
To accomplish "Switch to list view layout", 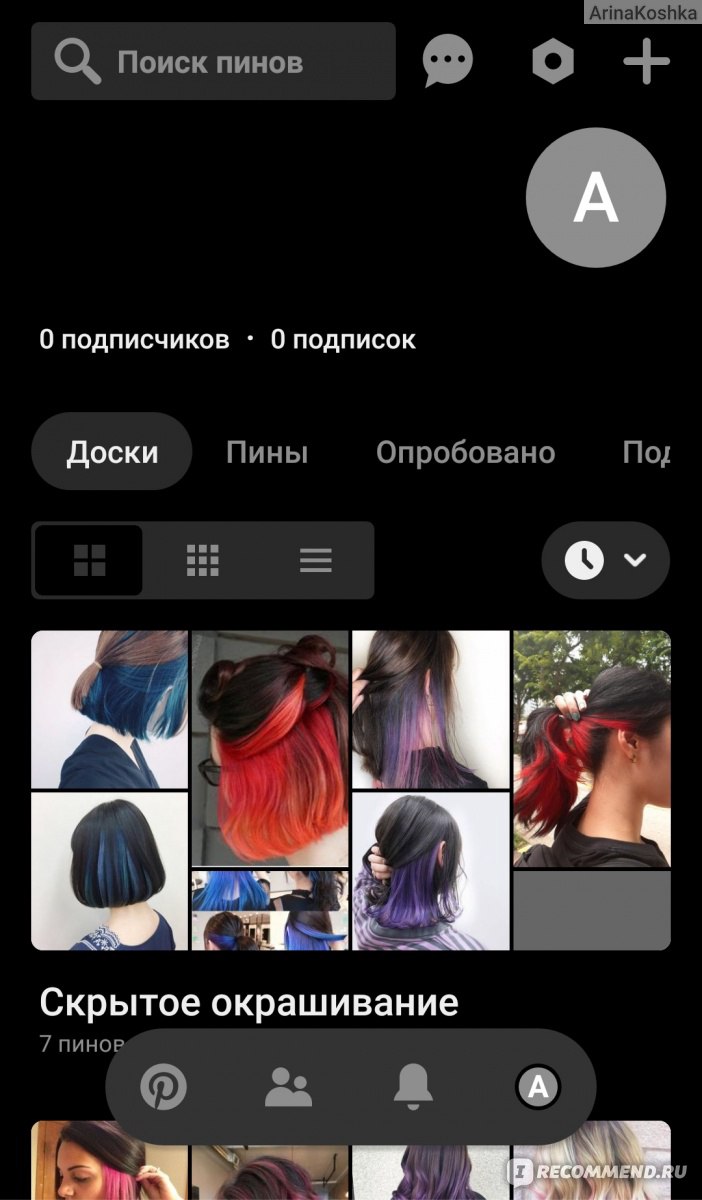I will tap(316, 560).
